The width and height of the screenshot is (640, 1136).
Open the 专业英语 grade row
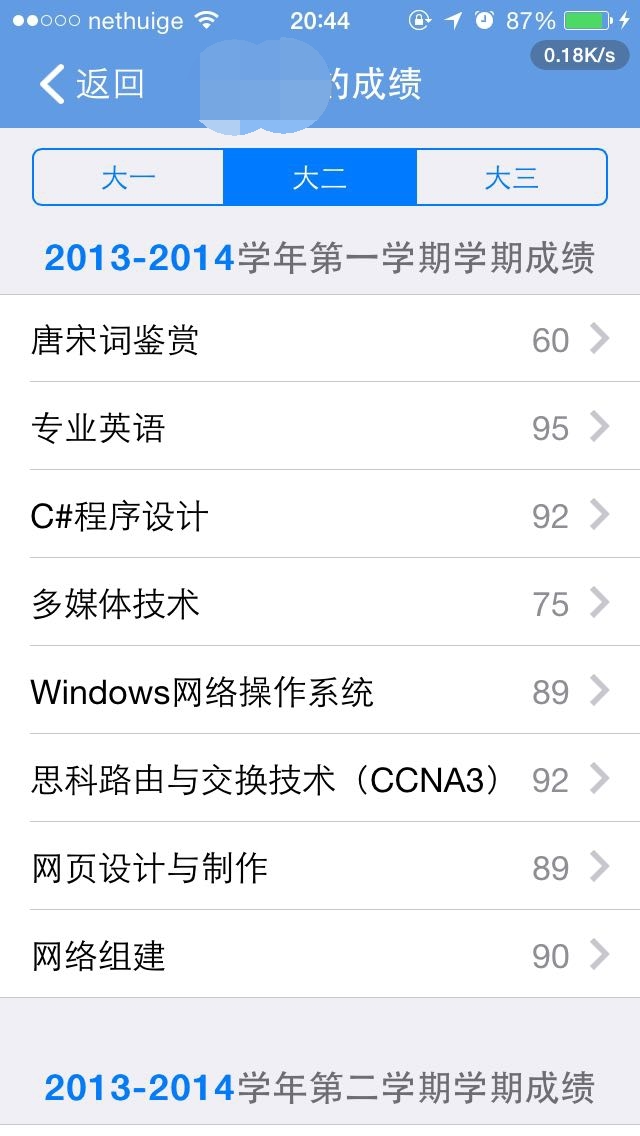pyautogui.click(x=320, y=428)
